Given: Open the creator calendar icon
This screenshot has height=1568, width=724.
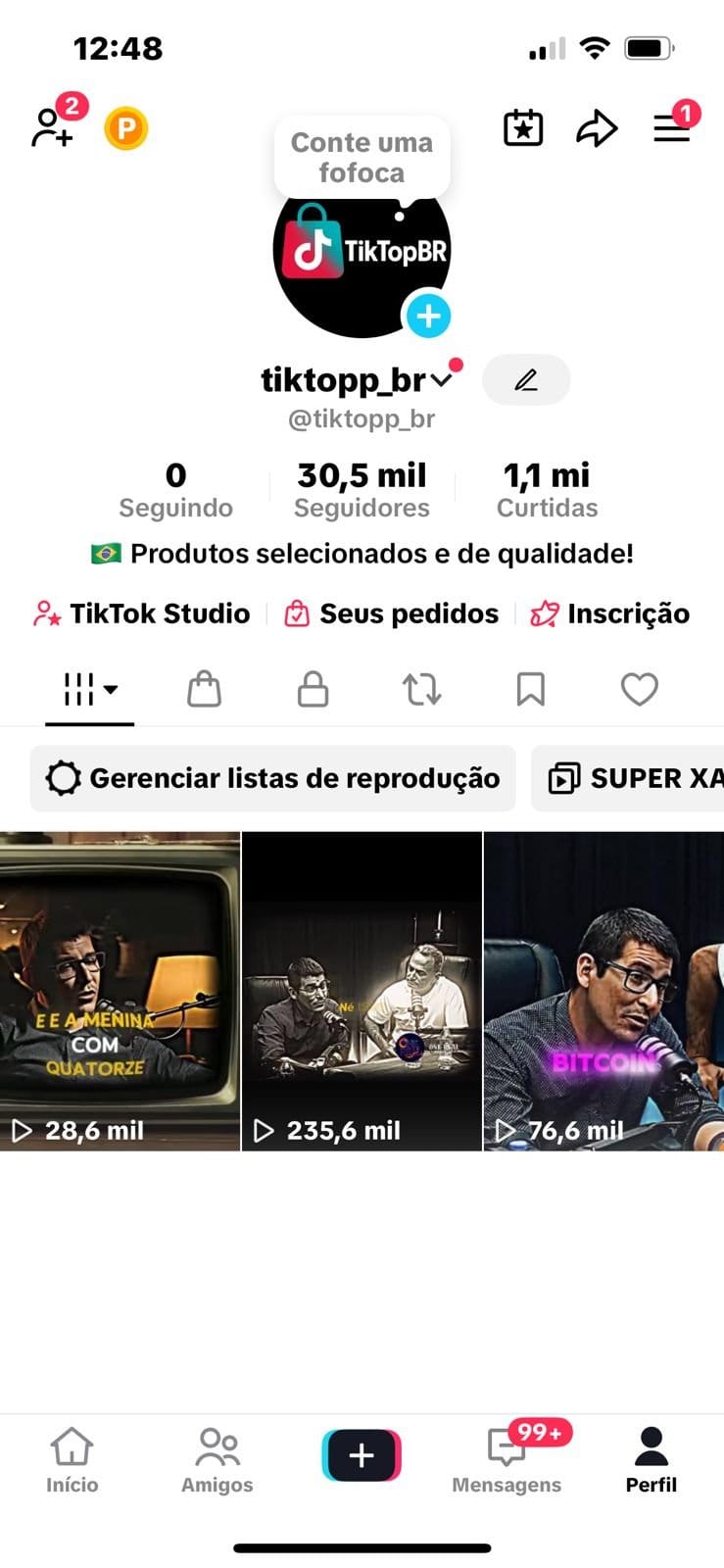Looking at the screenshot, I should click(x=523, y=127).
